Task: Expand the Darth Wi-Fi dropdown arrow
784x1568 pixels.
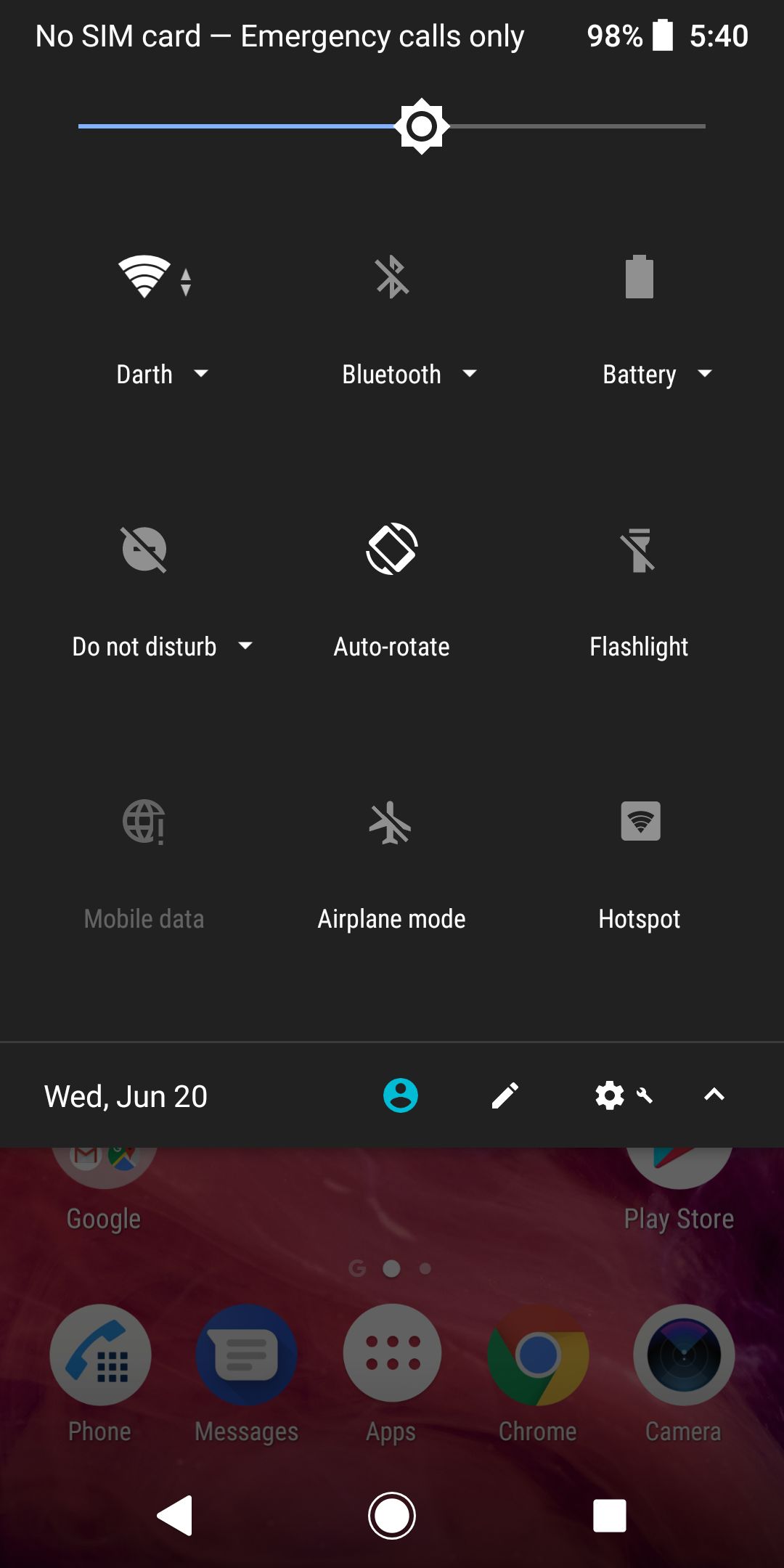Action: coord(201,374)
